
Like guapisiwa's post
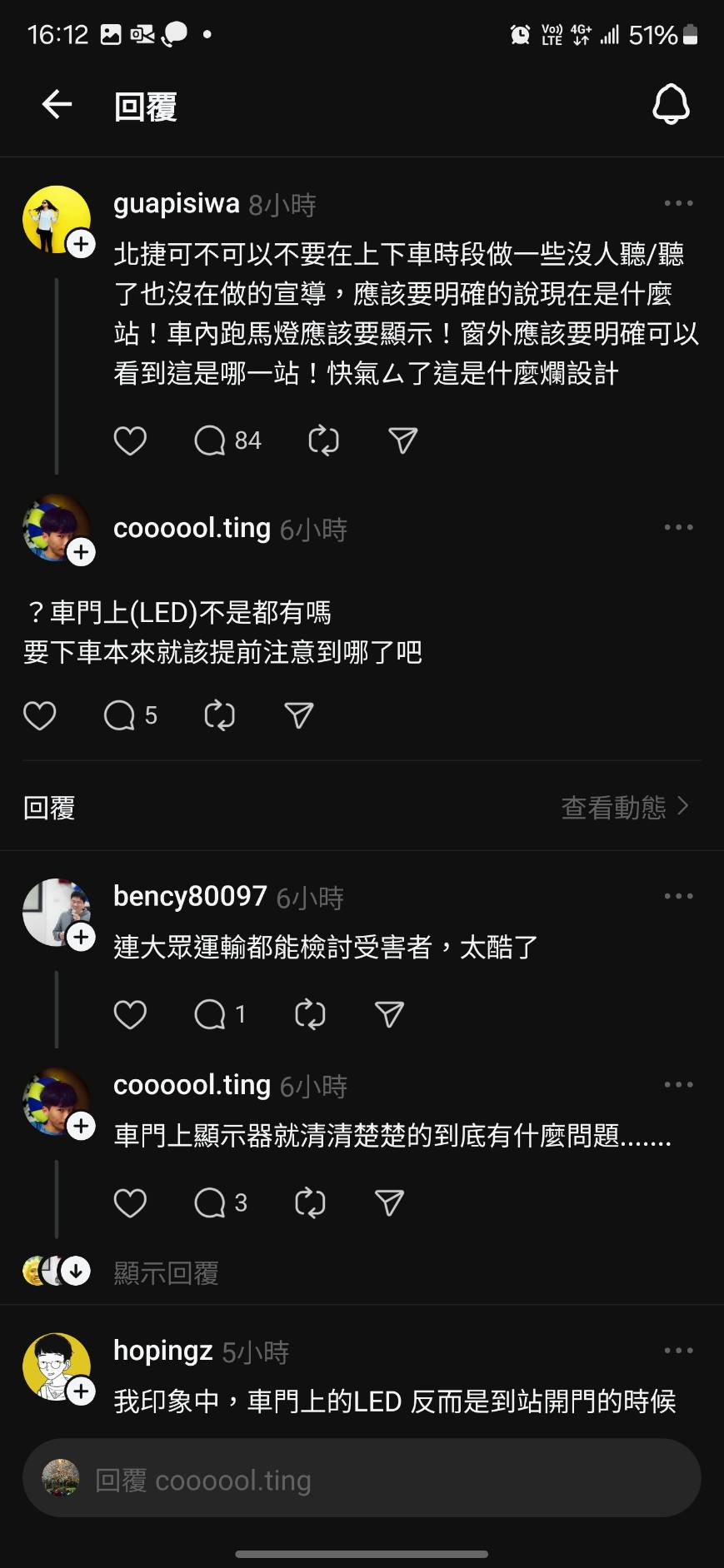click(130, 441)
